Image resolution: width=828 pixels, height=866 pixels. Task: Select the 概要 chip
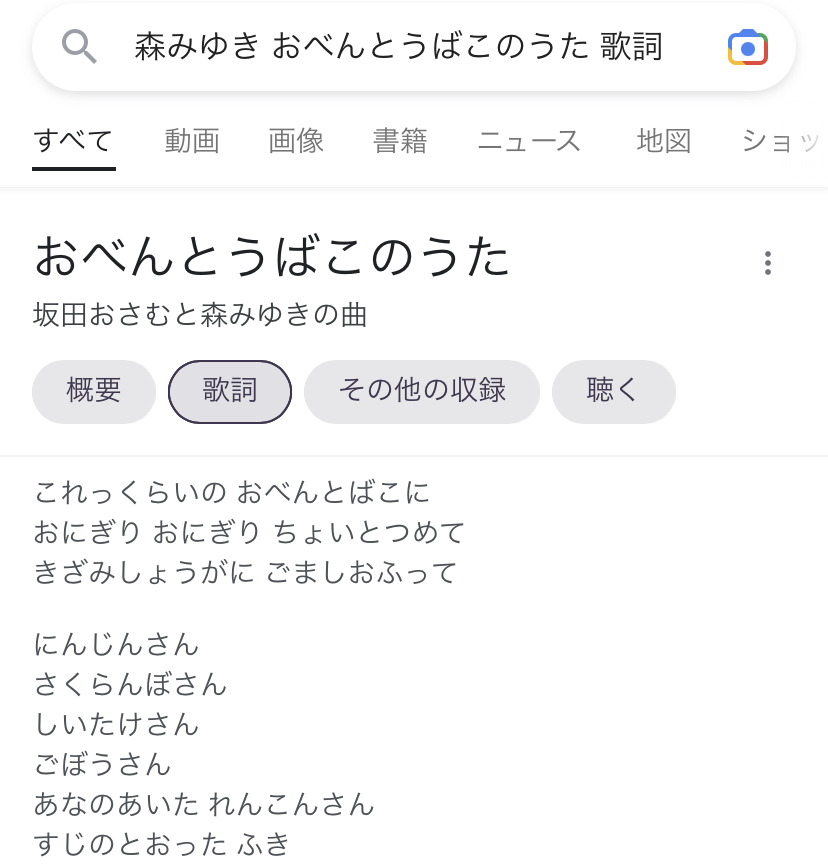click(94, 391)
